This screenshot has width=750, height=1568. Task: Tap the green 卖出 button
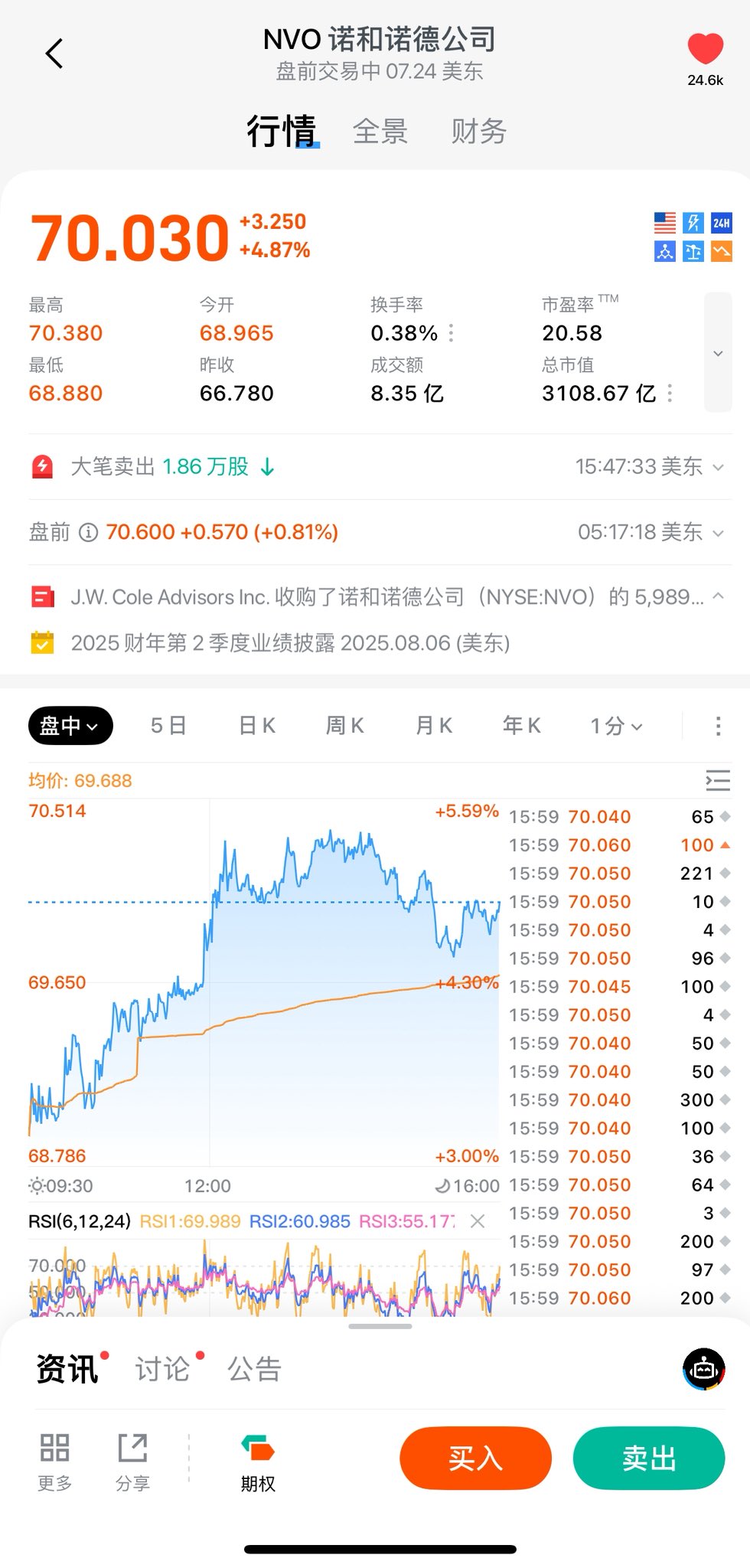click(649, 1458)
